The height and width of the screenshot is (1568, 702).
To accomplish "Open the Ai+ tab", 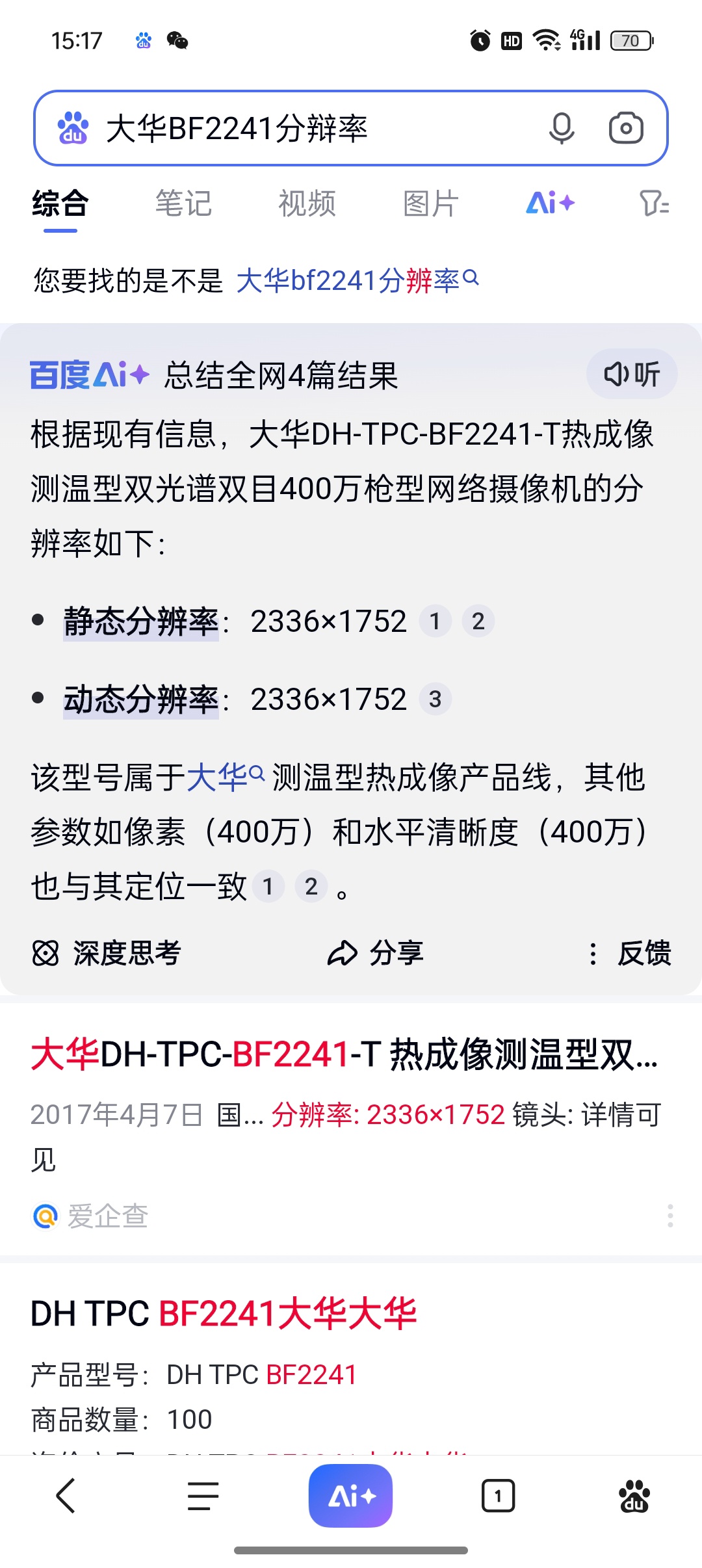I will [x=550, y=203].
